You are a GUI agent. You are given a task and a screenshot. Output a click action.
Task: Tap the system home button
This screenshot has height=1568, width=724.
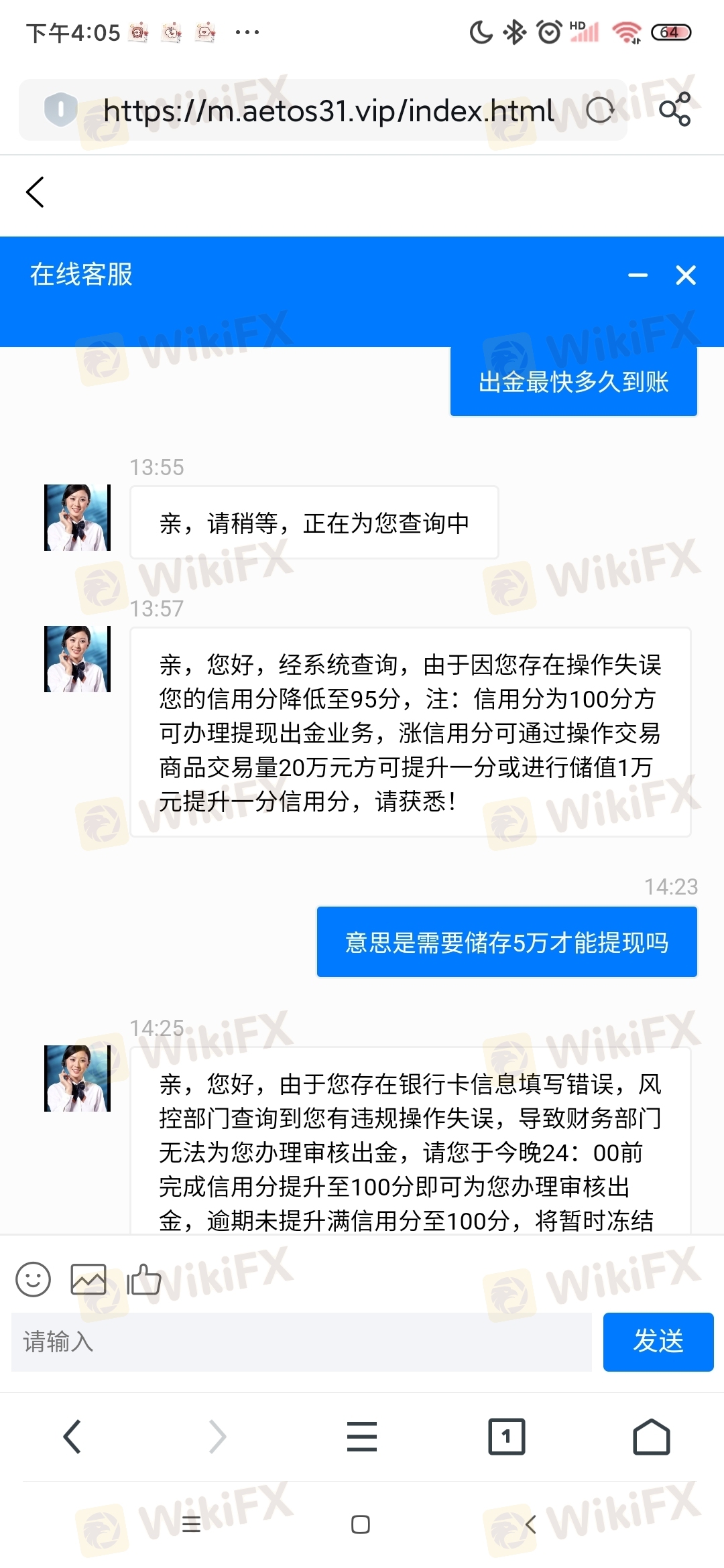(x=361, y=1524)
